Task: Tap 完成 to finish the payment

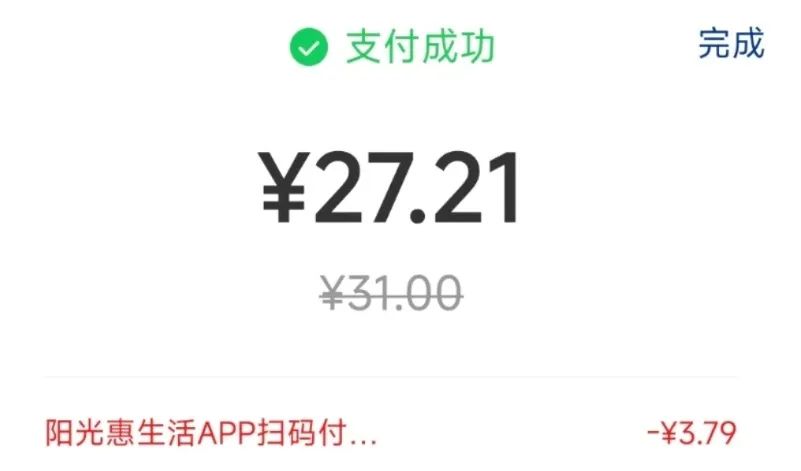Action: 731,44
